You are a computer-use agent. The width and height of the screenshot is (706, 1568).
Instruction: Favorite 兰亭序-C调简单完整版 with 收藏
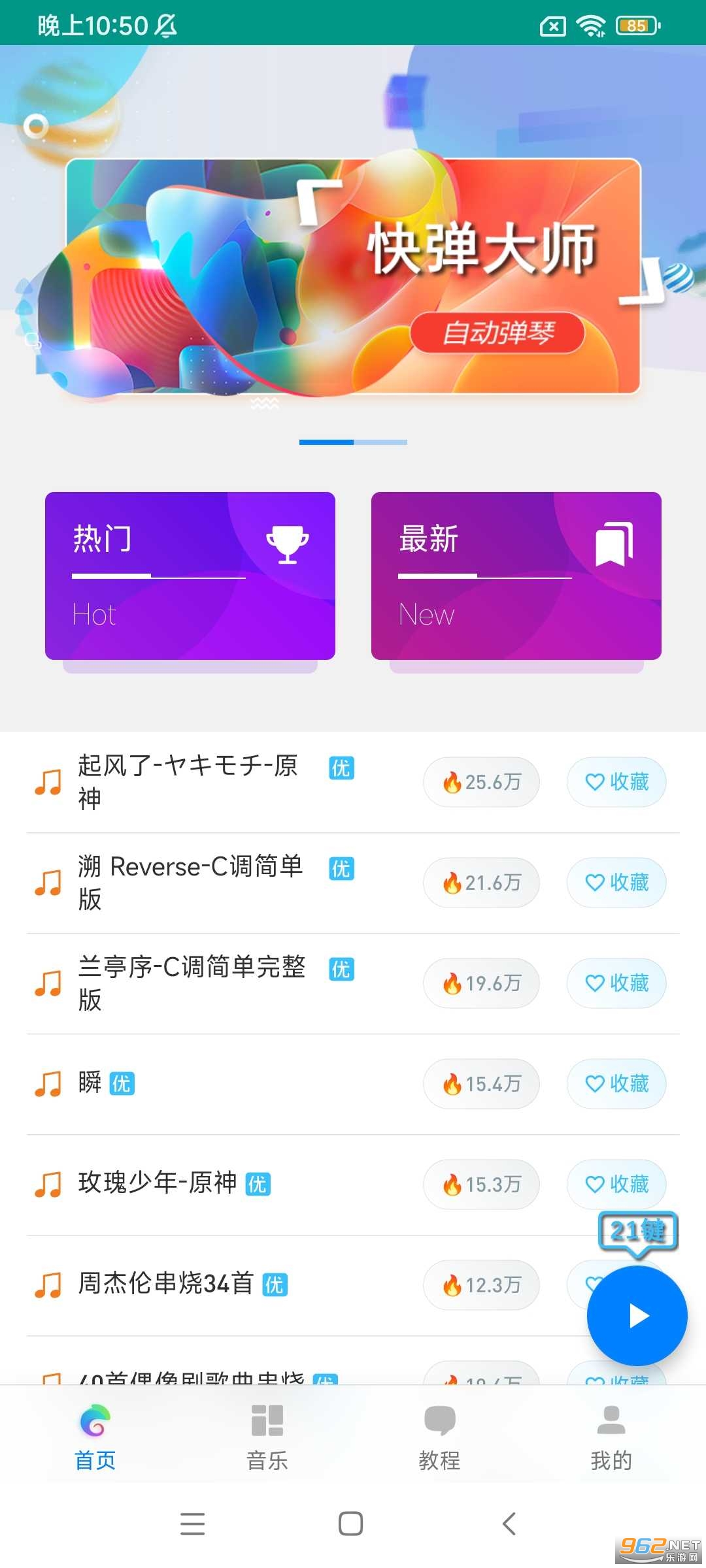click(616, 983)
